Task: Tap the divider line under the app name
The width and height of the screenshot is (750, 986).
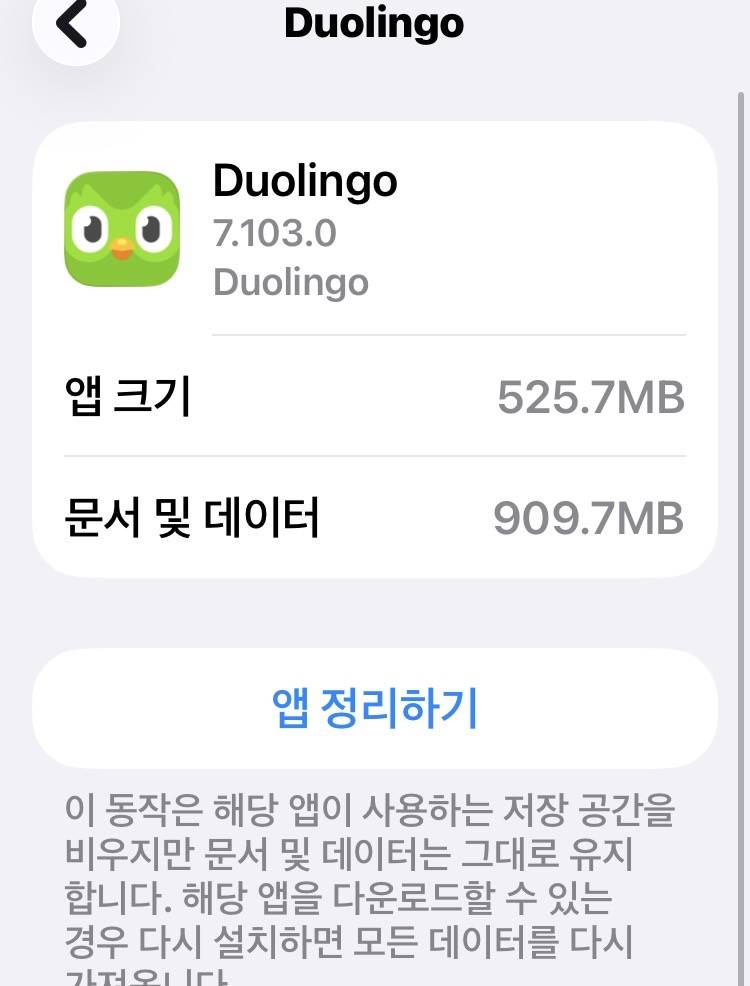Action: 447,332
